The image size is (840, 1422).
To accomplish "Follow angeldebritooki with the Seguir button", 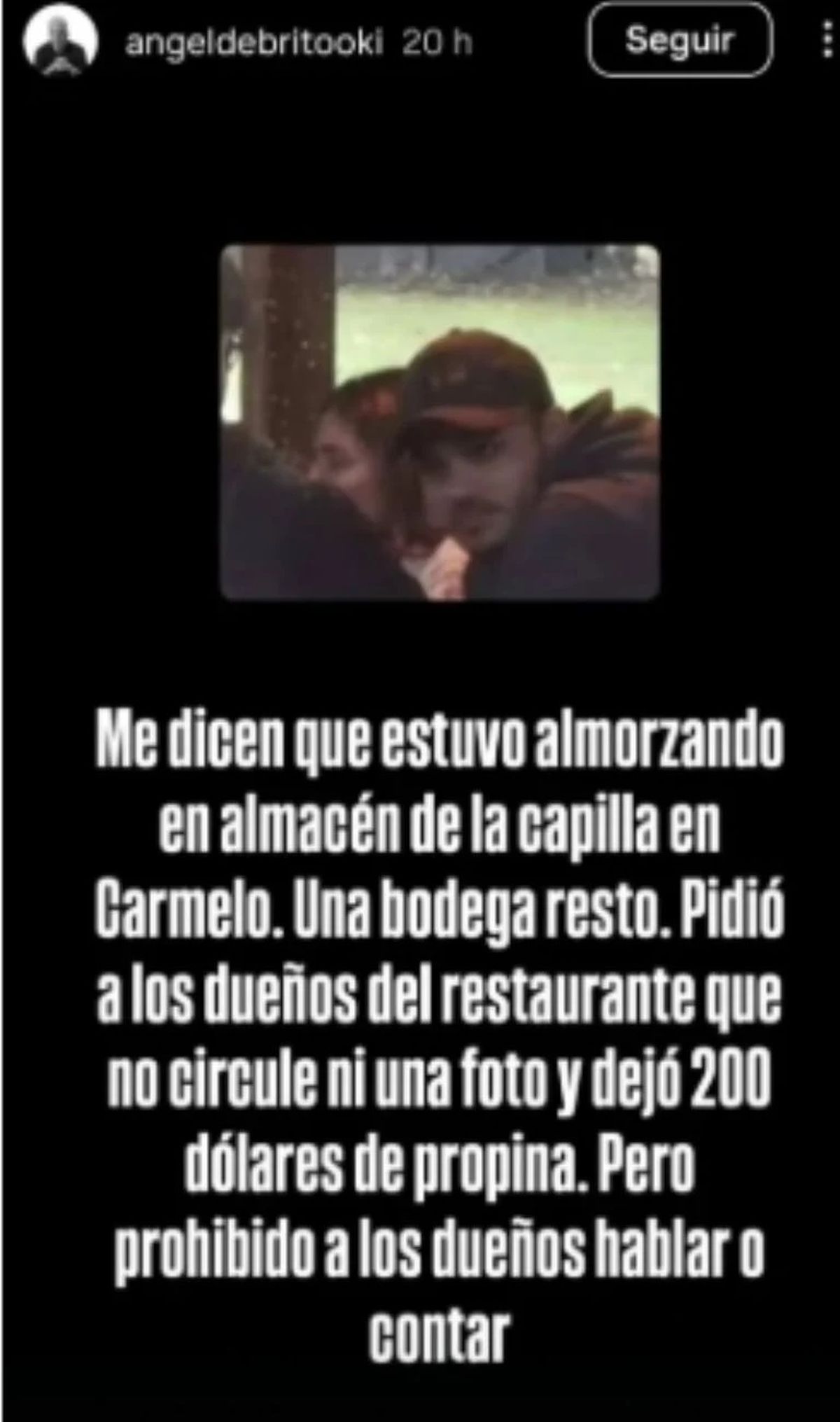I will click(x=680, y=41).
